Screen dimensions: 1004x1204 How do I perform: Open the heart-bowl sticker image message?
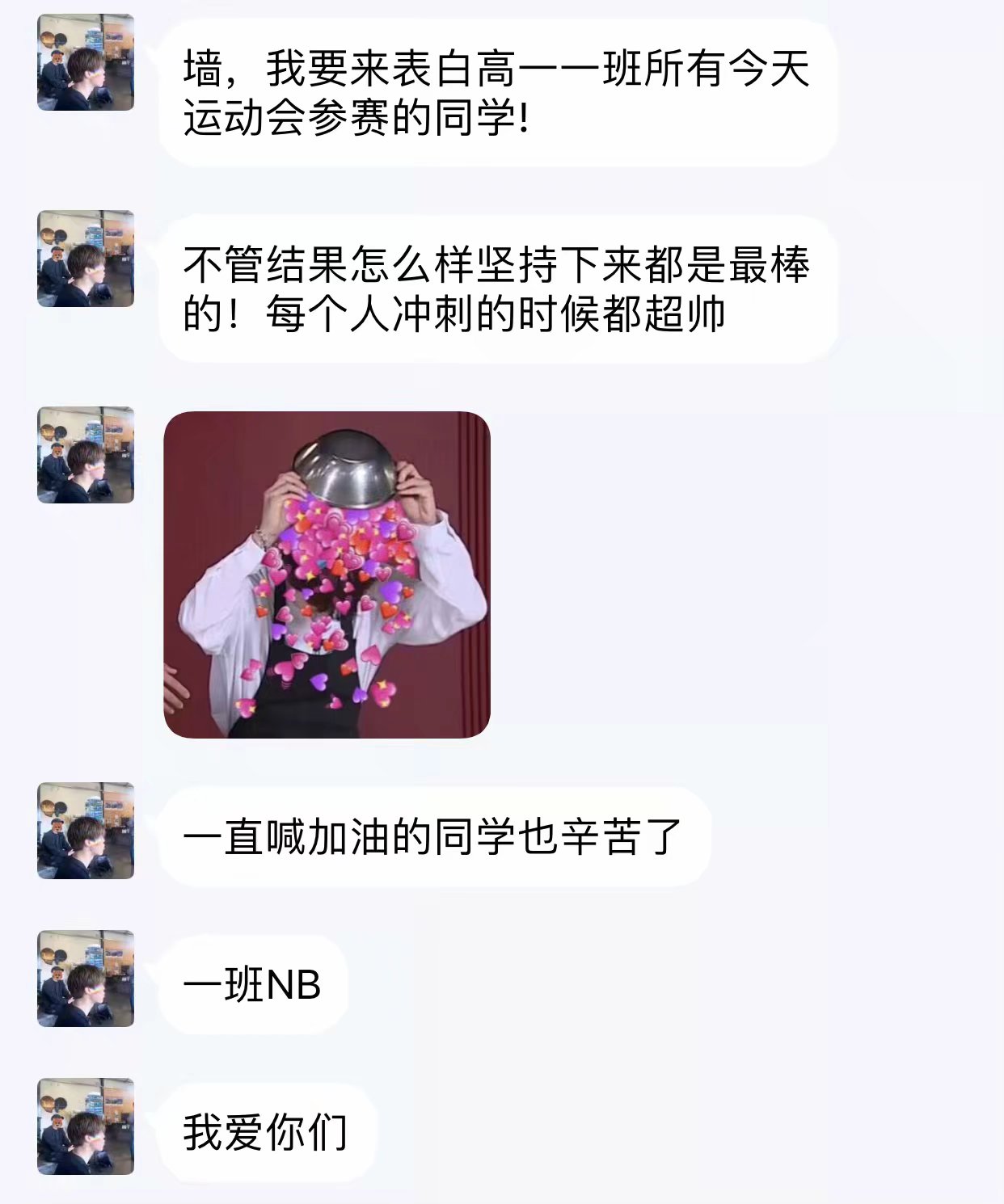[x=327, y=575]
